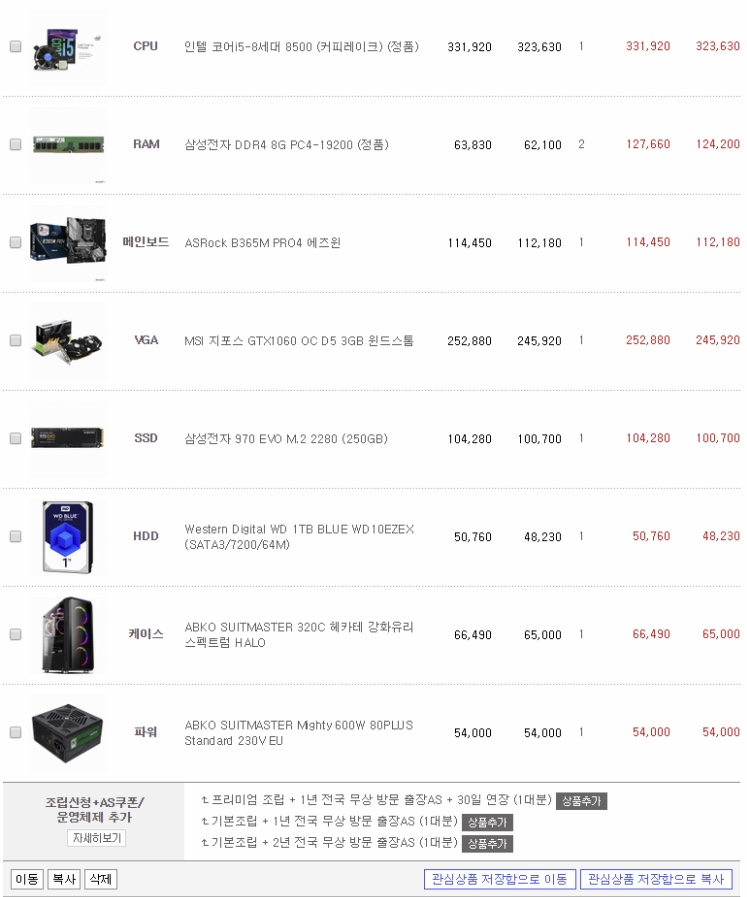
Task: Check the CPU Intel Core i5 8500 row
Action: point(15,46)
